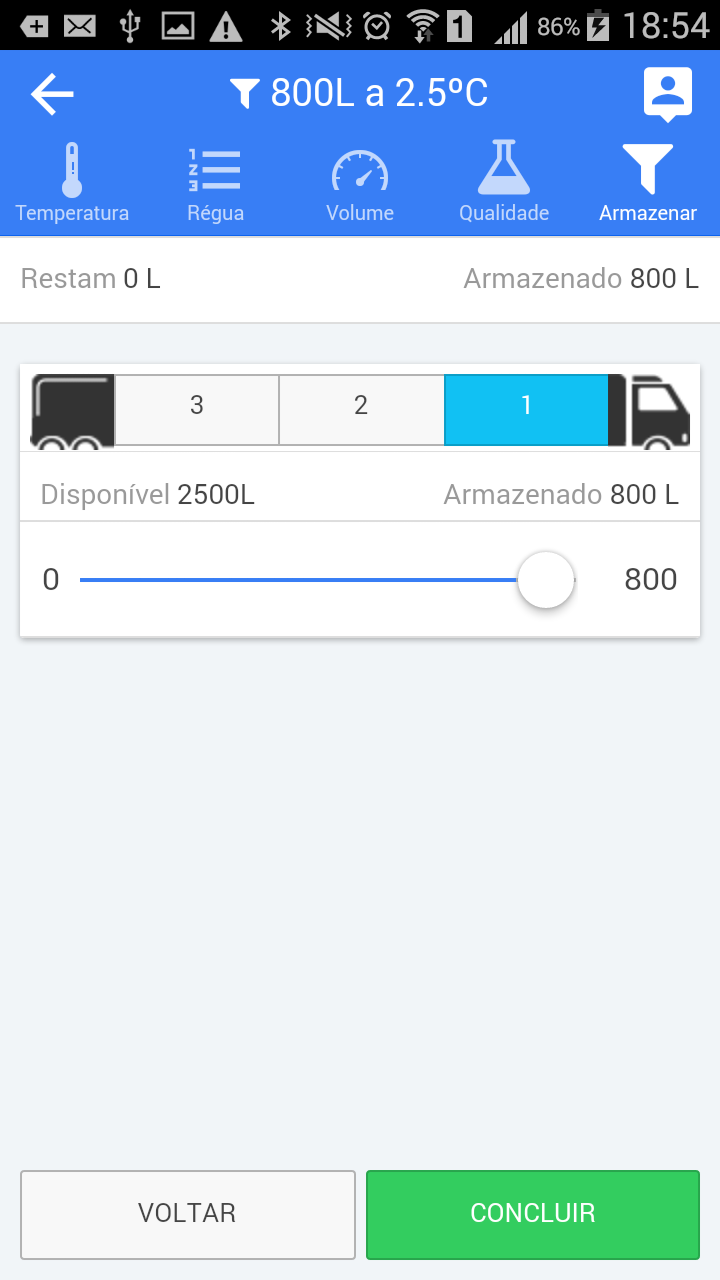
Task: Switch to the Régua tab
Action: 215,183
